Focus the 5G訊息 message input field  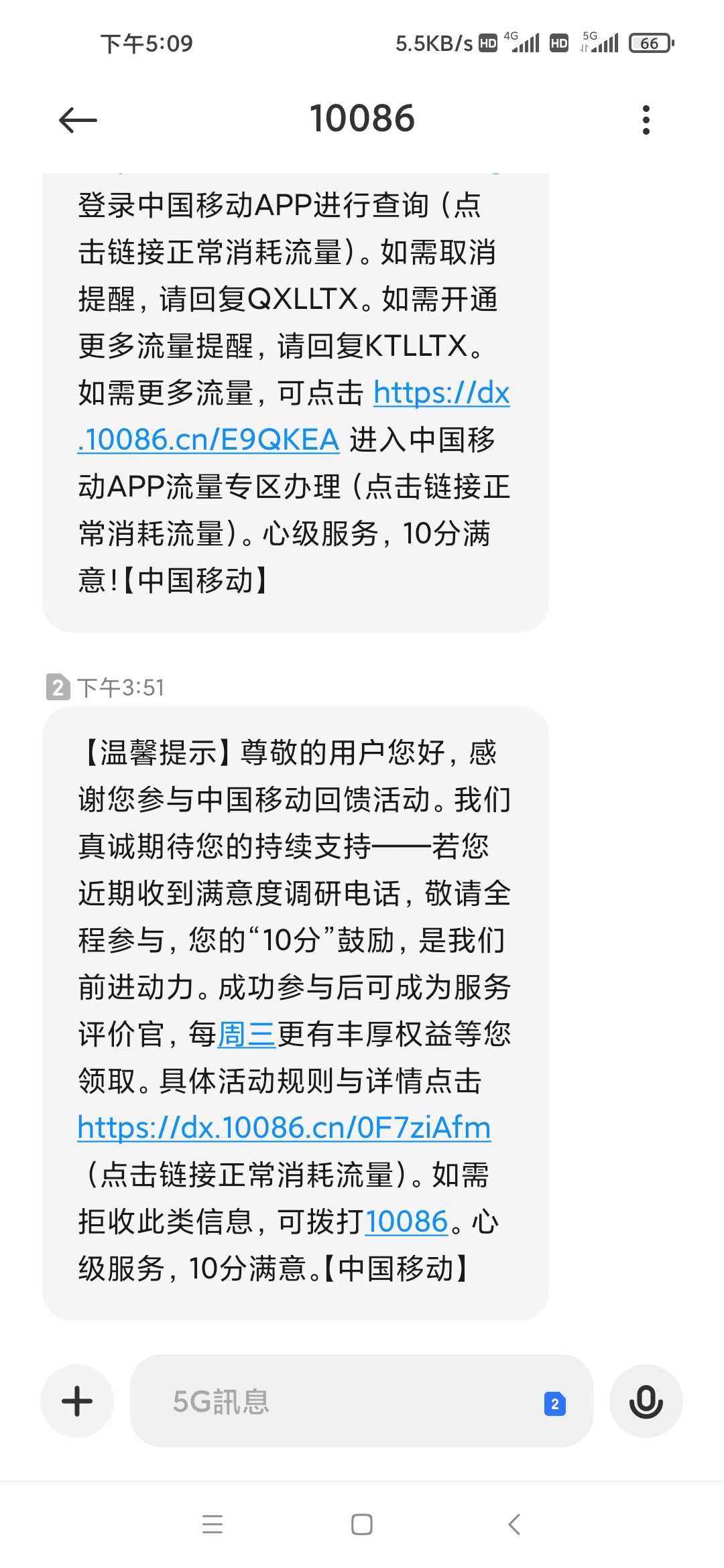coord(335,1401)
